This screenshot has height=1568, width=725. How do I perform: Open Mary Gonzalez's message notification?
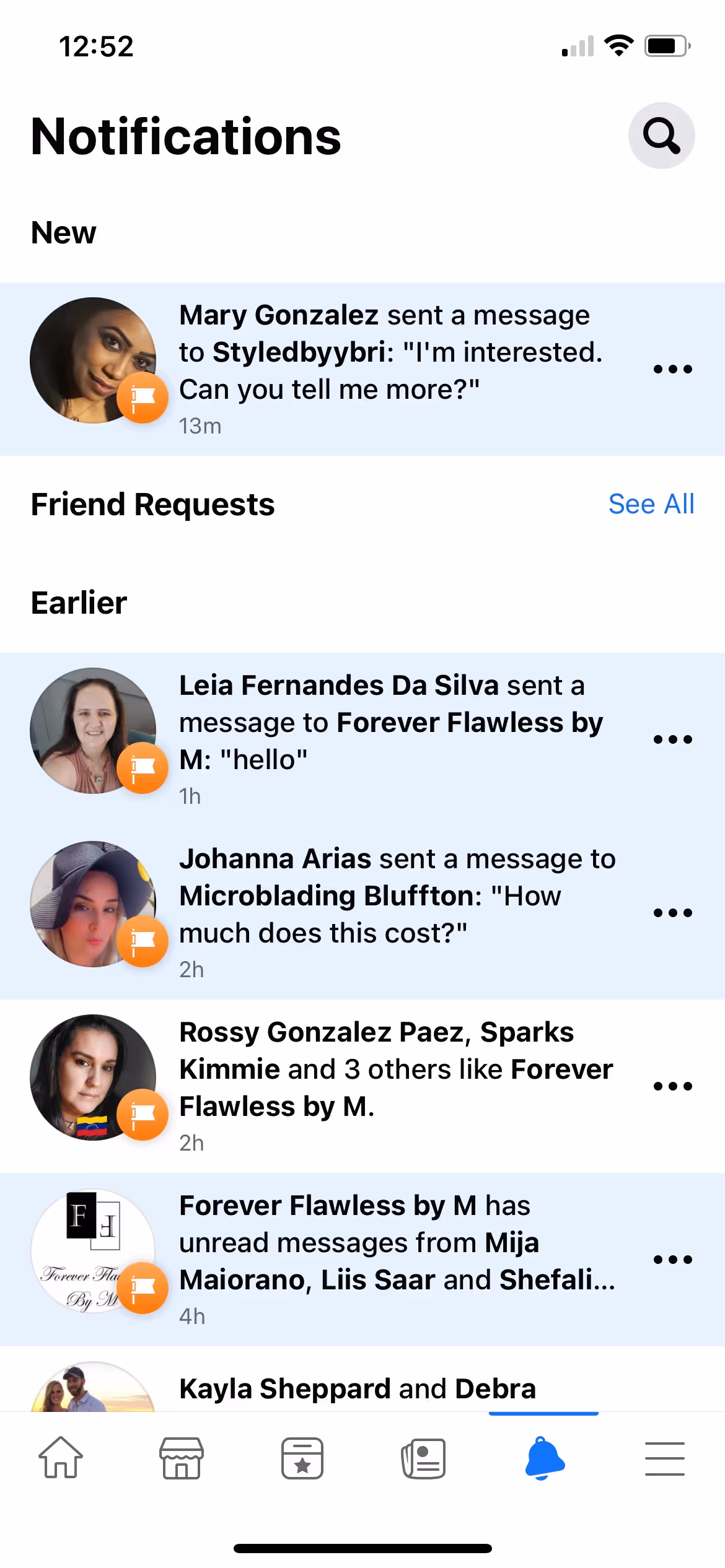click(x=390, y=368)
